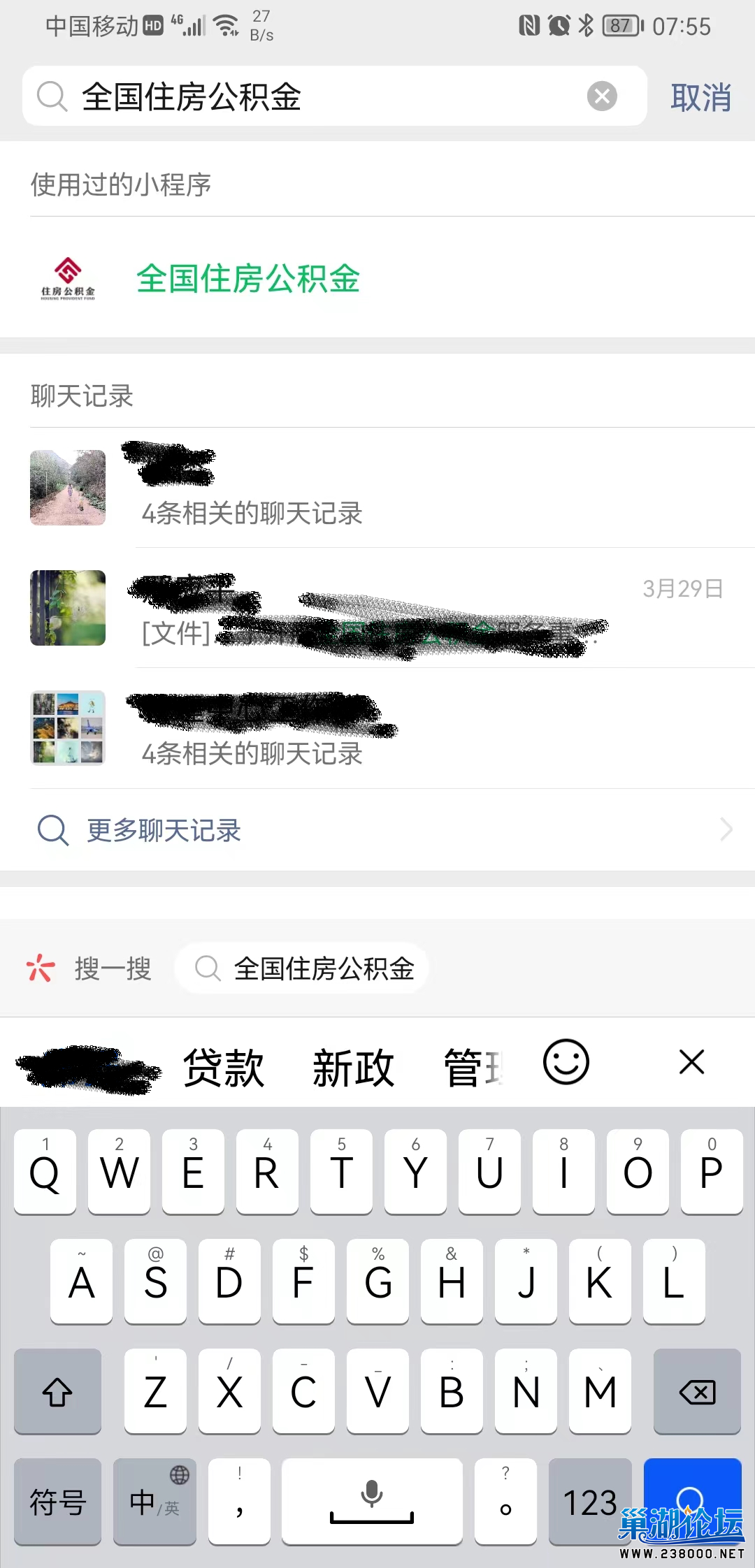
Task: Tap 取消 to cancel the search
Action: (700, 98)
